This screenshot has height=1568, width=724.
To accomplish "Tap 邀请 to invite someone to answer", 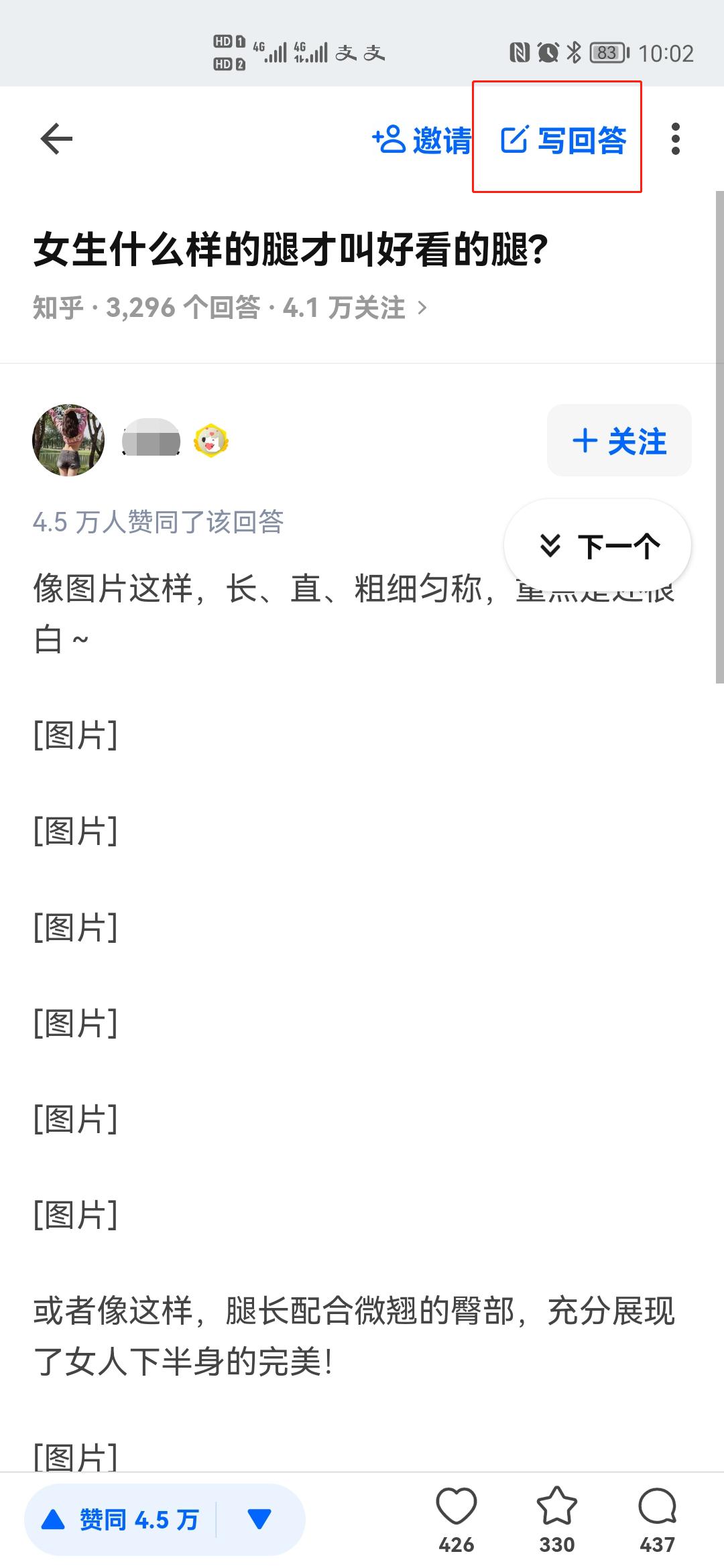I will click(x=422, y=140).
